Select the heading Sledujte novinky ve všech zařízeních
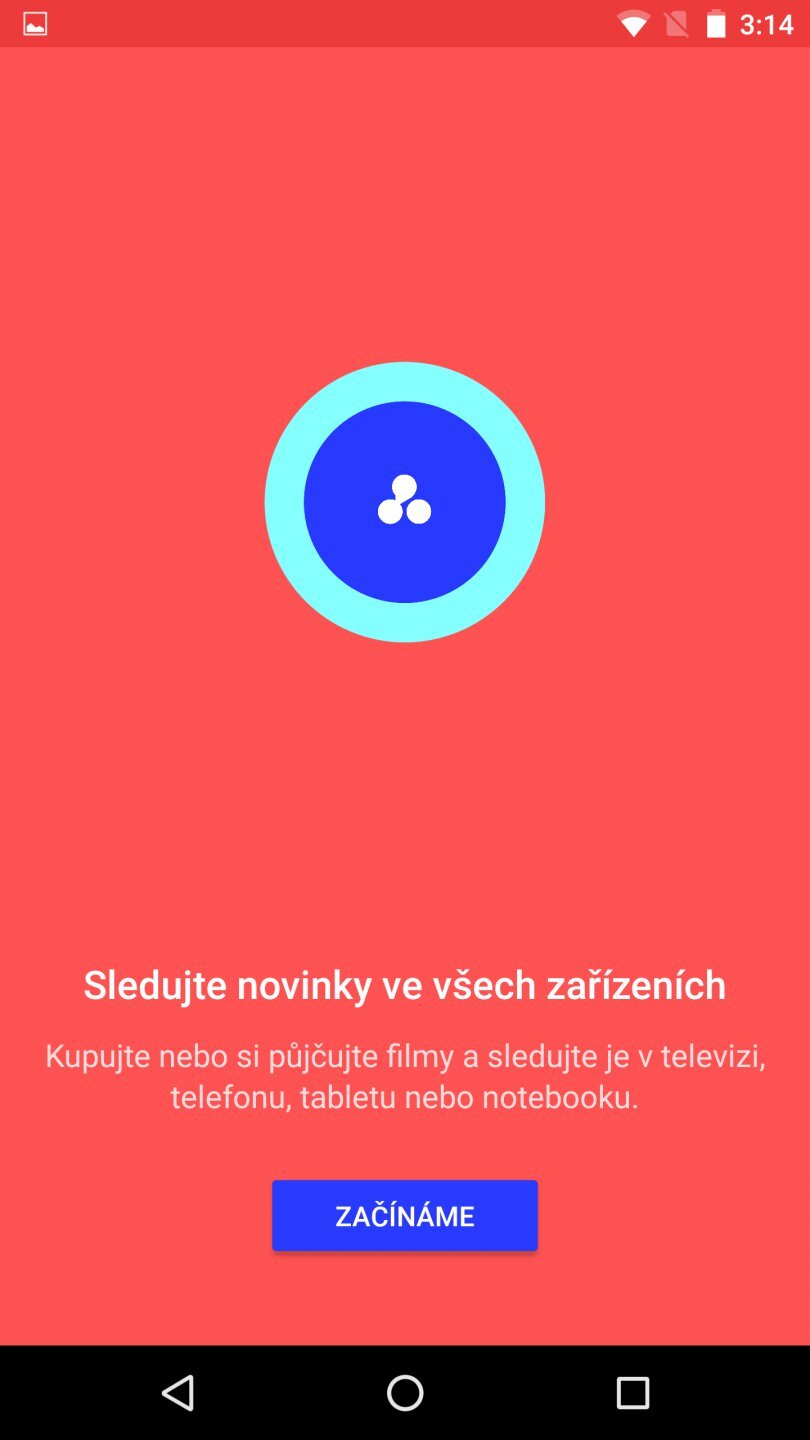Screen dimensions: 810x1440 point(405,985)
